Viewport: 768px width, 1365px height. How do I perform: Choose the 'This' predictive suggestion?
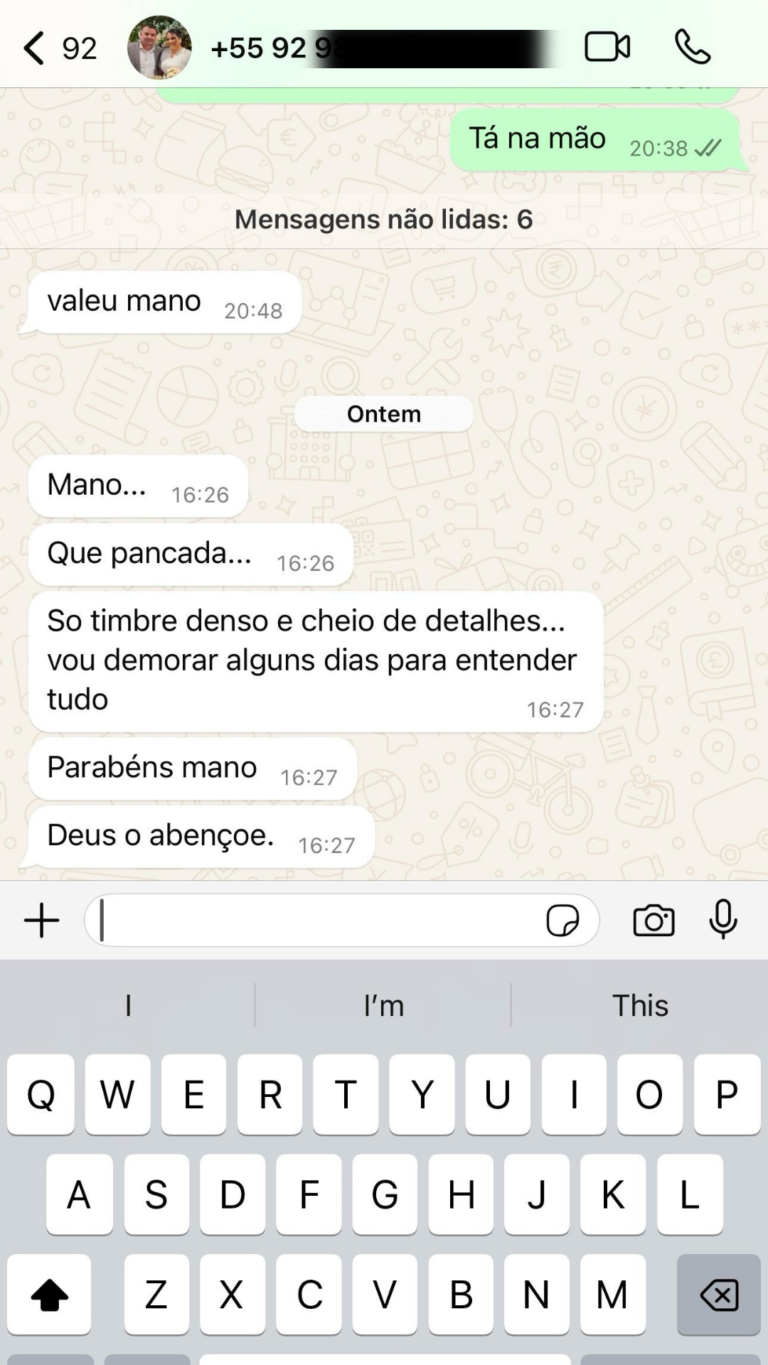click(x=639, y=1005)
